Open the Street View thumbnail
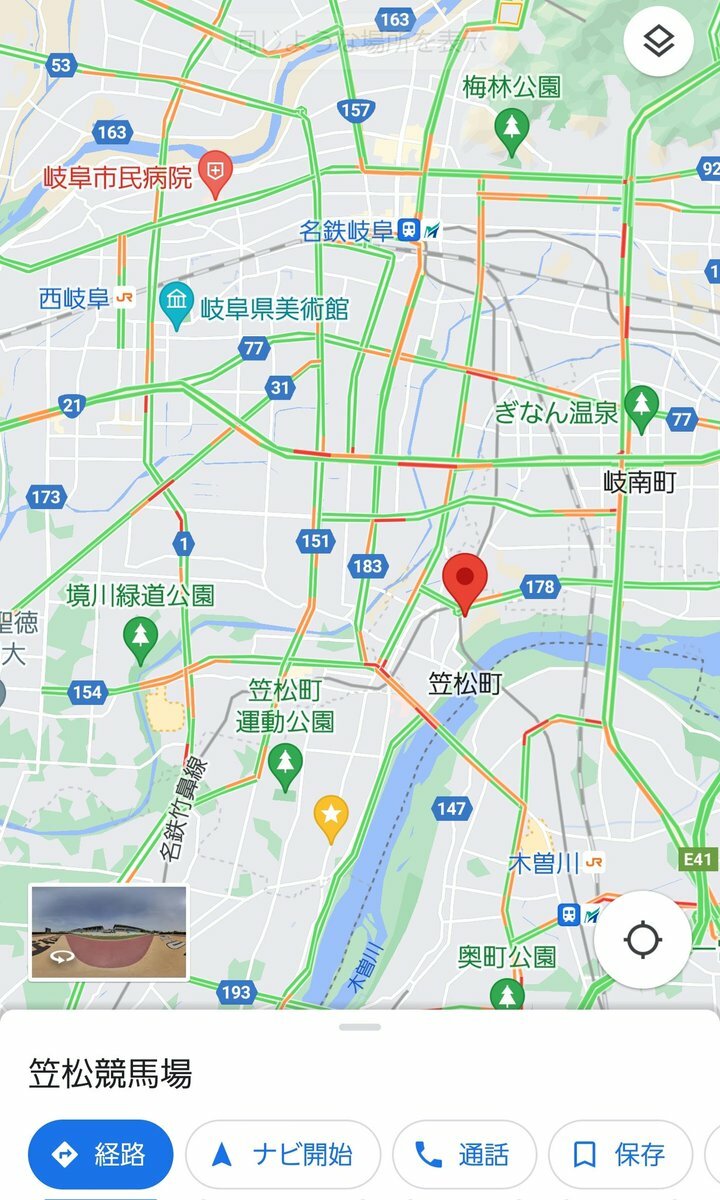 108,932
